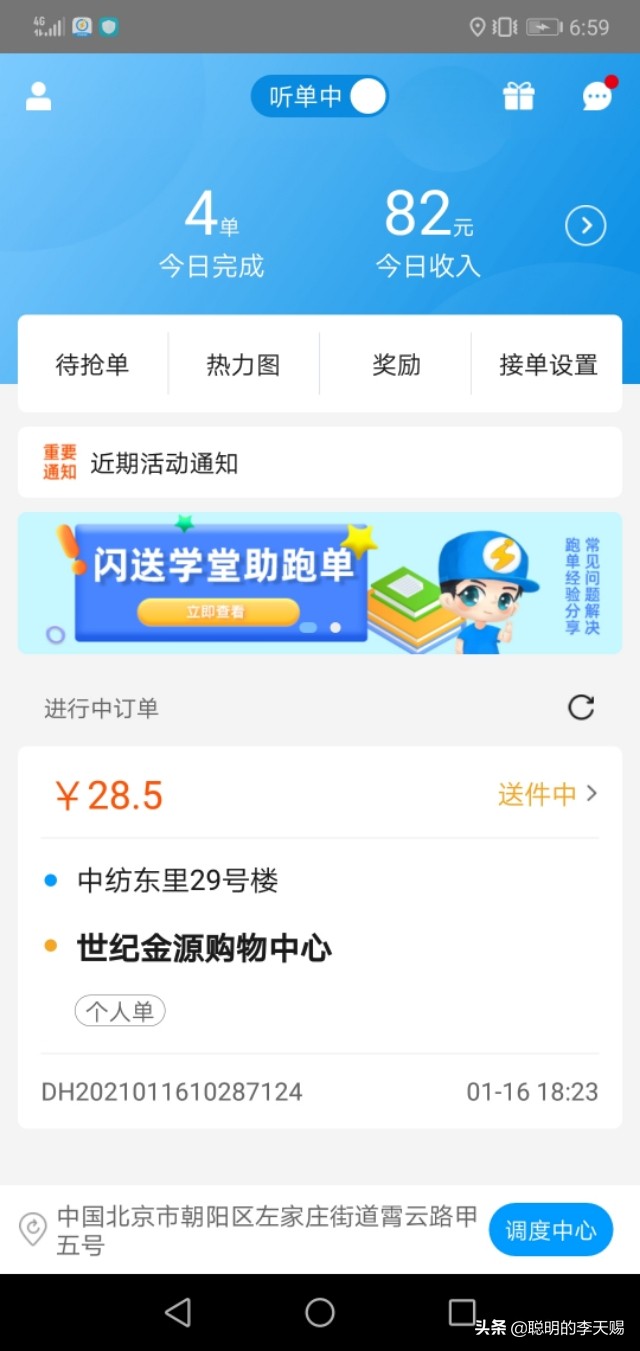
Task: Refresh the 进行中订单 list
Action: [x=581, y=708]
